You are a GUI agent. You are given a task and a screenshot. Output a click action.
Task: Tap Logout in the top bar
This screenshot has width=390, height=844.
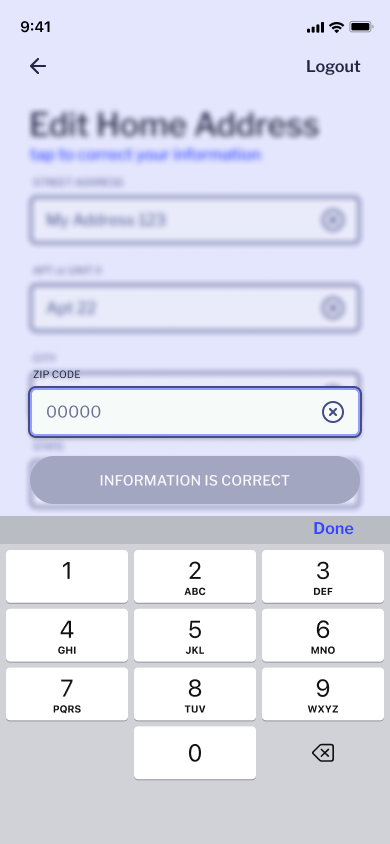[x=333, y=66]
